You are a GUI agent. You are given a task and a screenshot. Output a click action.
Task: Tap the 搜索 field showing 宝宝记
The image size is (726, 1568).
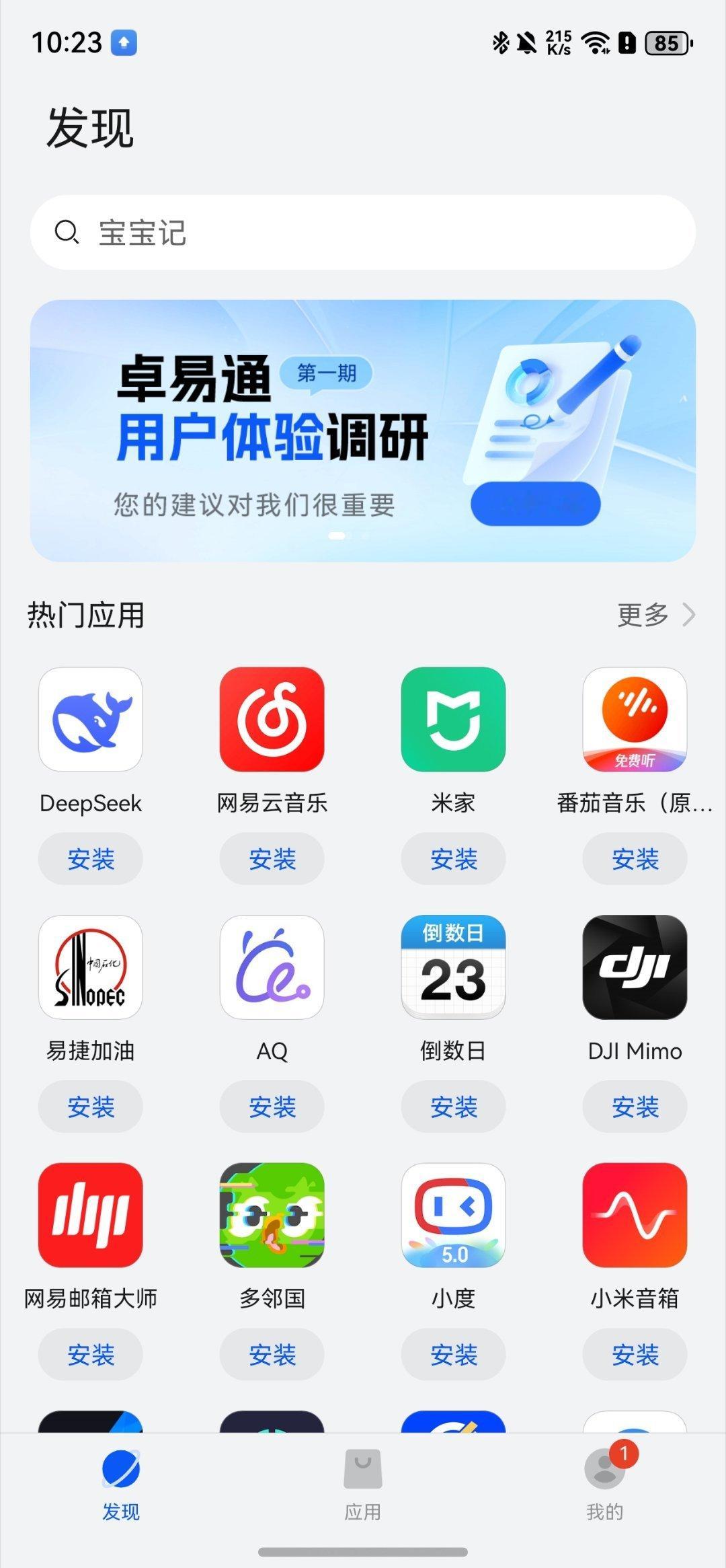click(363, 231)
